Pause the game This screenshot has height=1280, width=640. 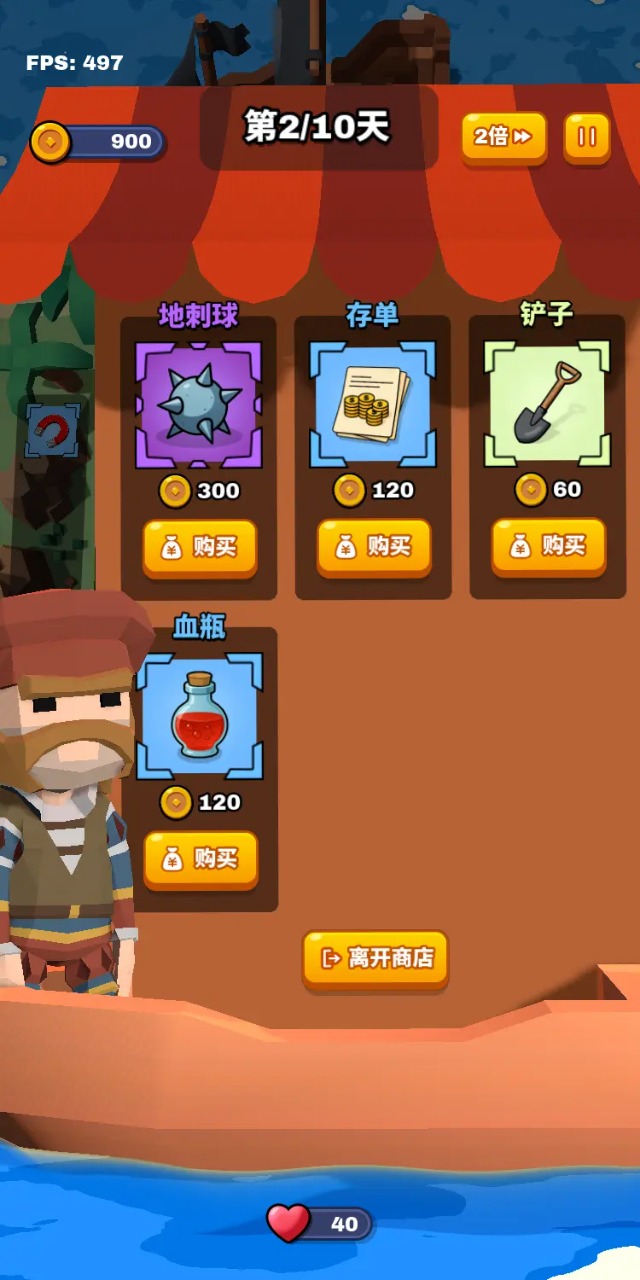(x=586, y=137)
